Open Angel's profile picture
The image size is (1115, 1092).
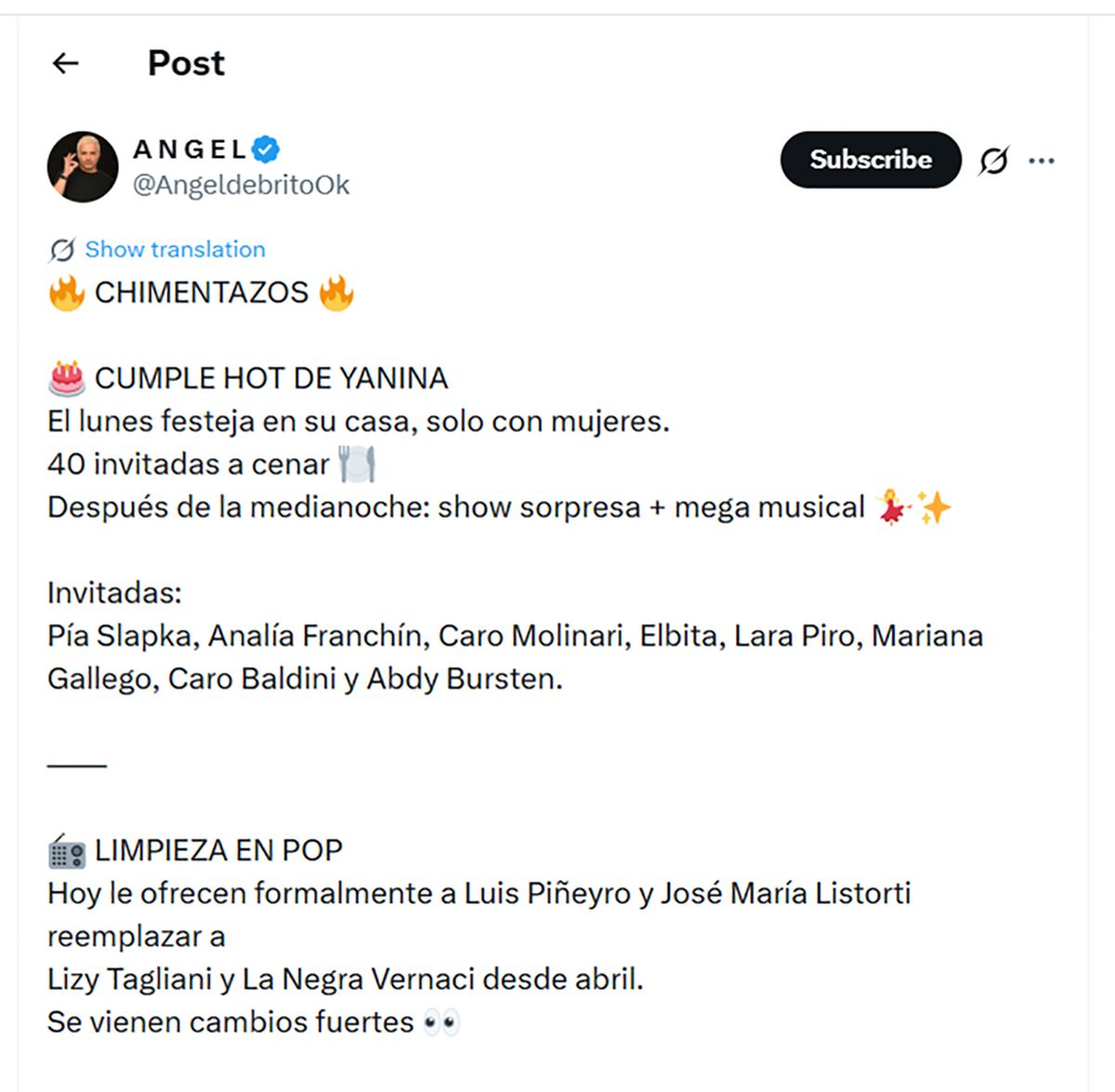[83, 167]
